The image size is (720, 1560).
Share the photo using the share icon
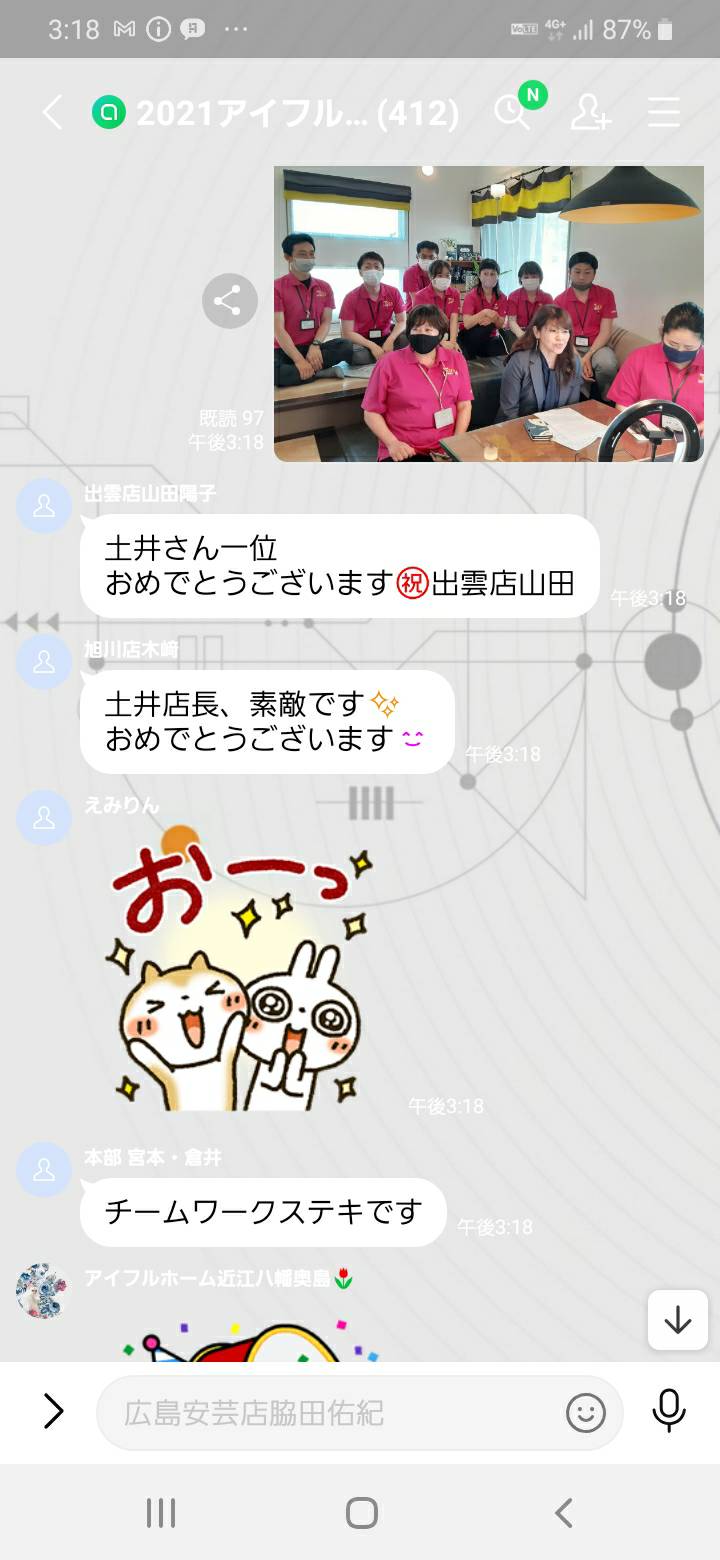click(230, 301)
